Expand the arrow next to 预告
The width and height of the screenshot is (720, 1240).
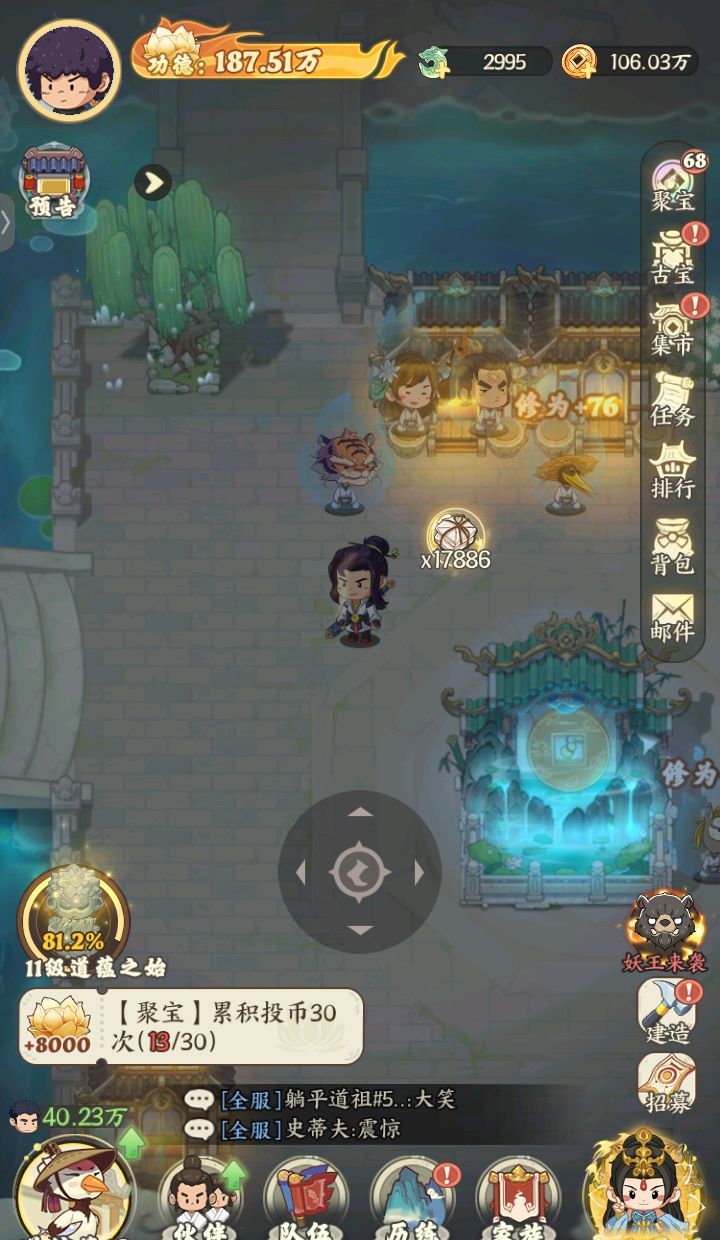point(153,182)
